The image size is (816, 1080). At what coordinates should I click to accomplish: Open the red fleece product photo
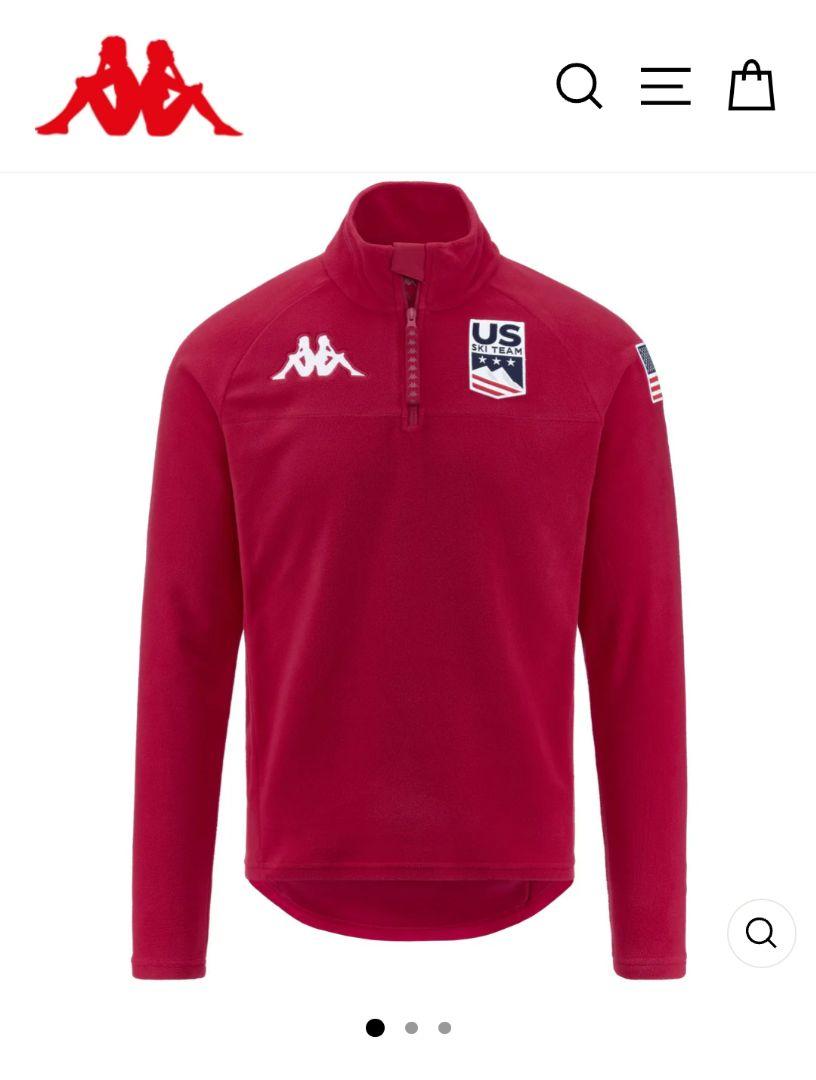pos(408,580)
